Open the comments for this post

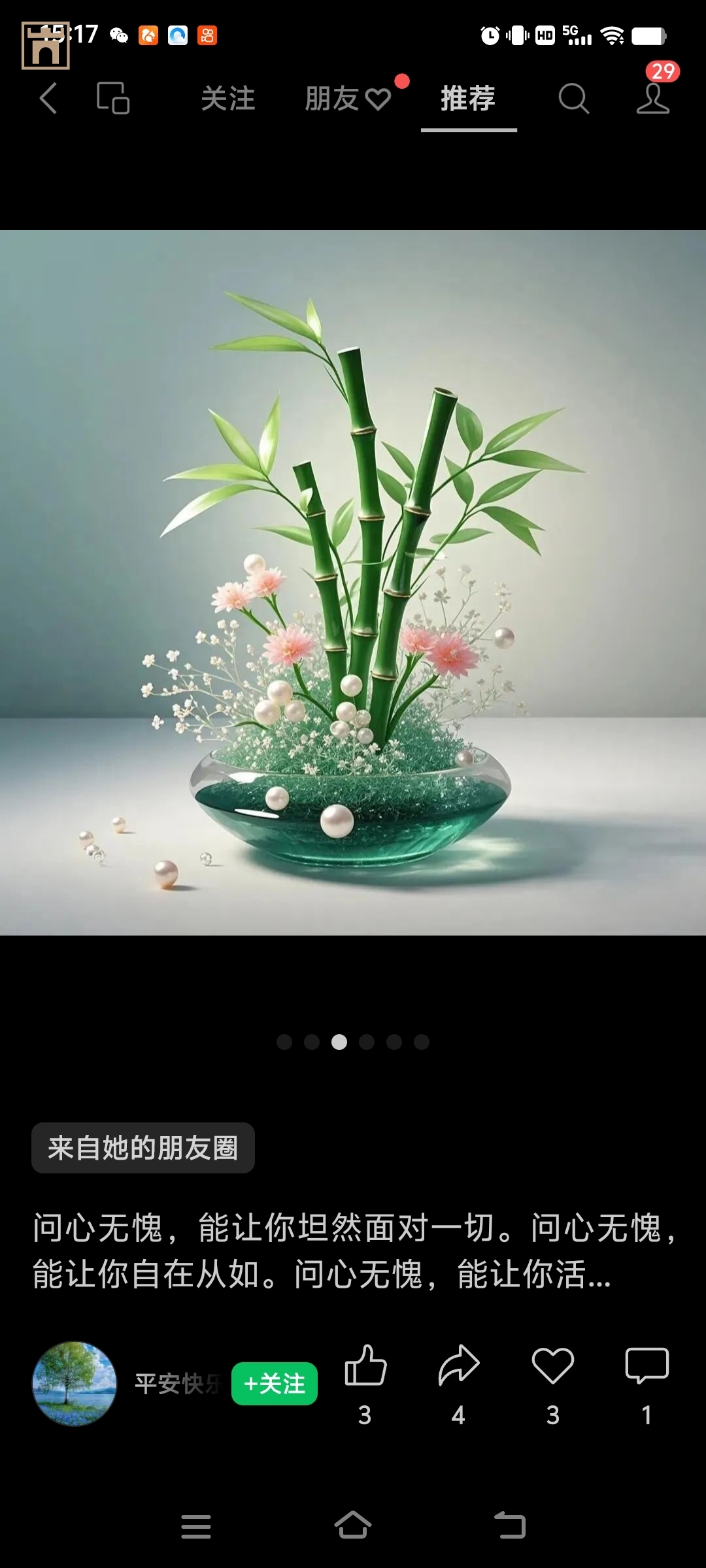coord(647,1365)
